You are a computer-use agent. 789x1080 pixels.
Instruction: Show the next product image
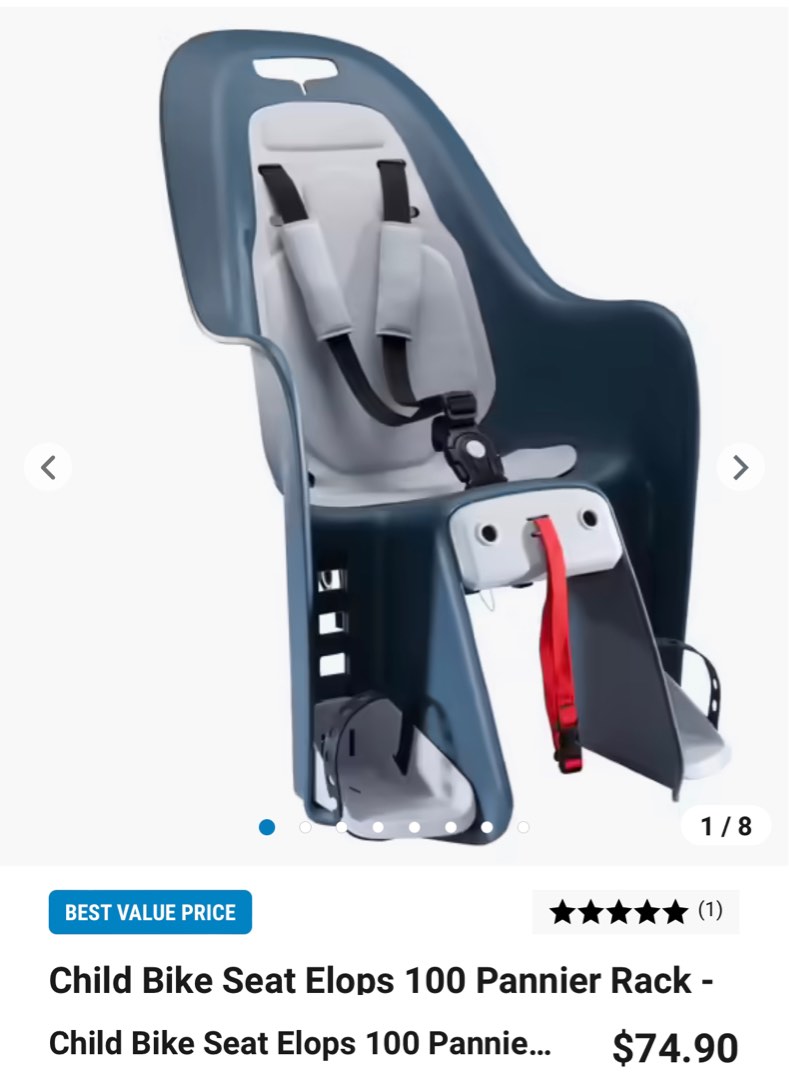click(740, 467)
